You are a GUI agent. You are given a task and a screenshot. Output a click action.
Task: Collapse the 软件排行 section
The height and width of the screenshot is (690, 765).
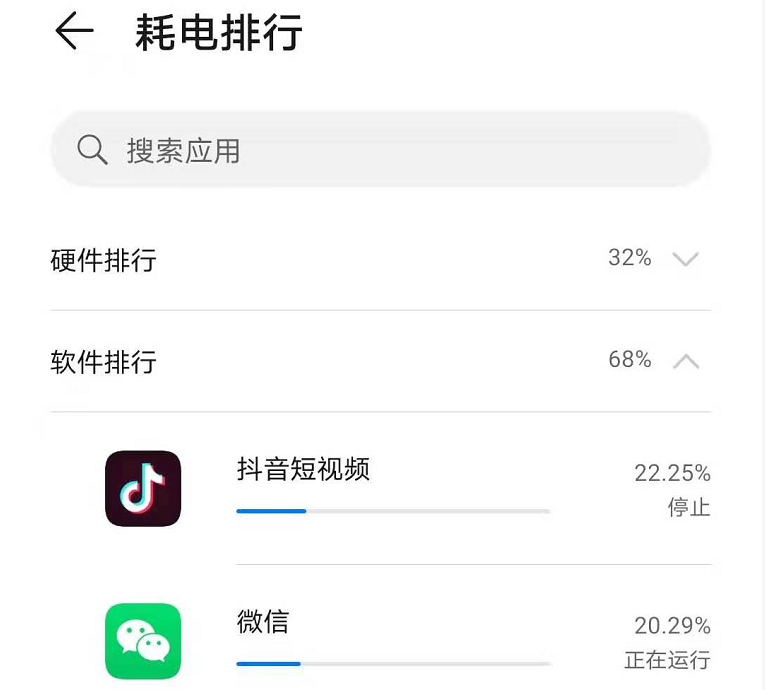(x=685, y=361)
